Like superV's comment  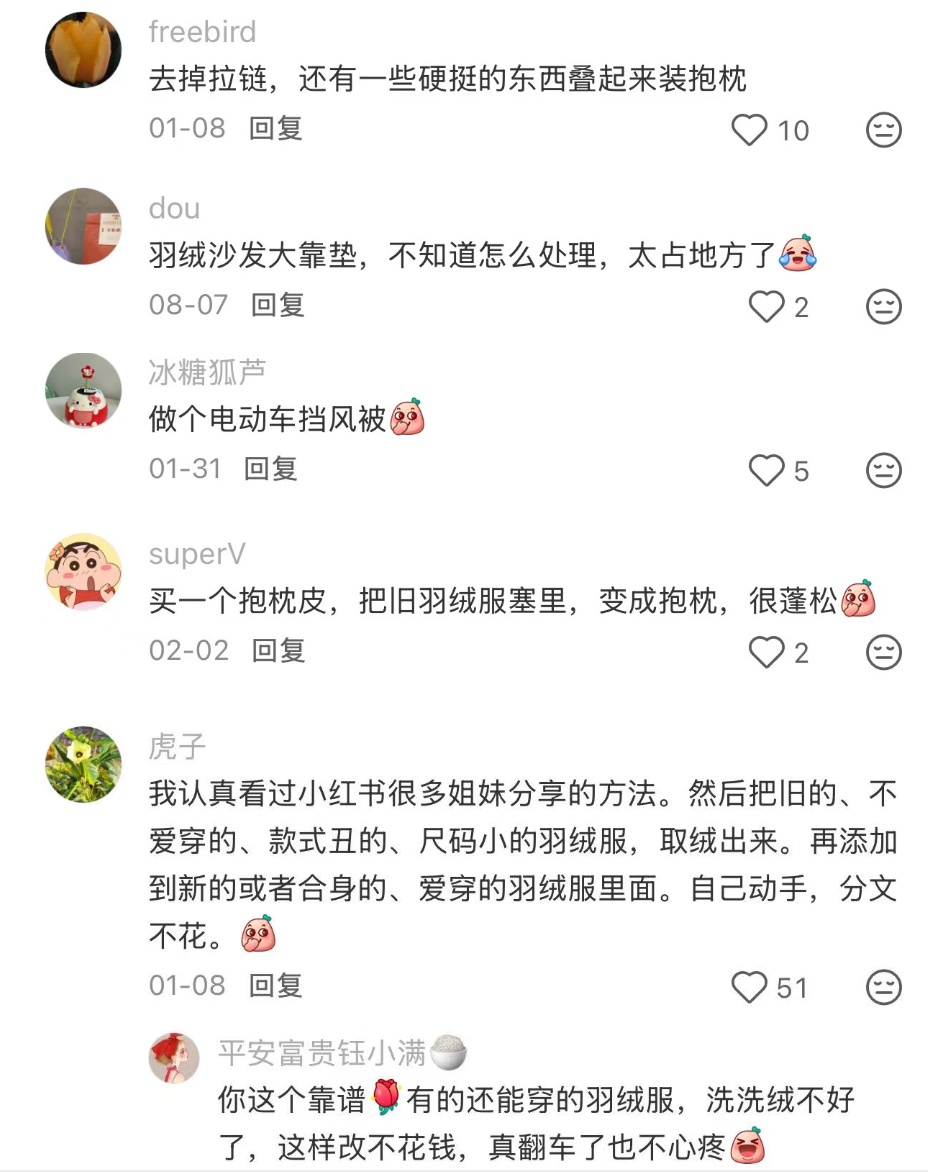point(767,653)
